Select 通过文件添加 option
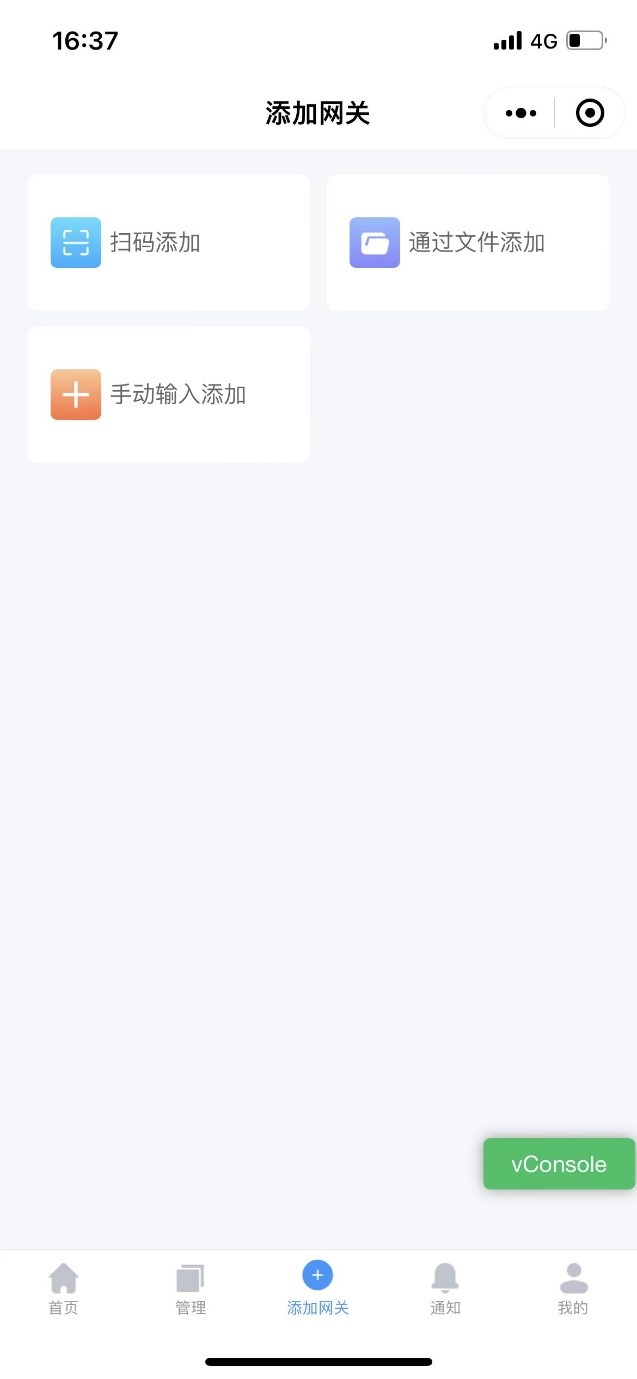The image size is (637, 1379). (467, 242)
